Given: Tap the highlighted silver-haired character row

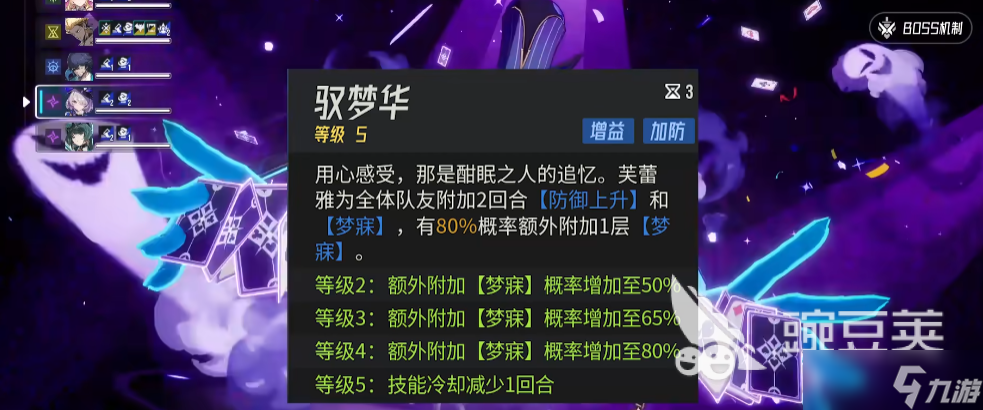Looking at the screenshot, I should pyautogui.click(x=80, y=100).
